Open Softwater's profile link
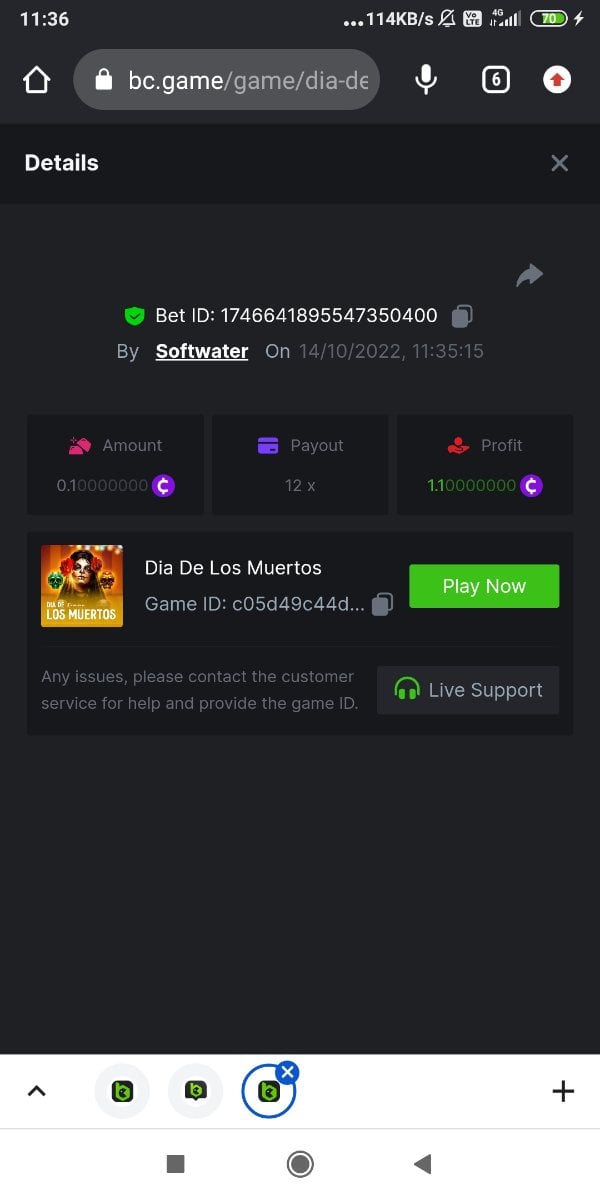600x1200 pixels. click(x=201, y=351)
